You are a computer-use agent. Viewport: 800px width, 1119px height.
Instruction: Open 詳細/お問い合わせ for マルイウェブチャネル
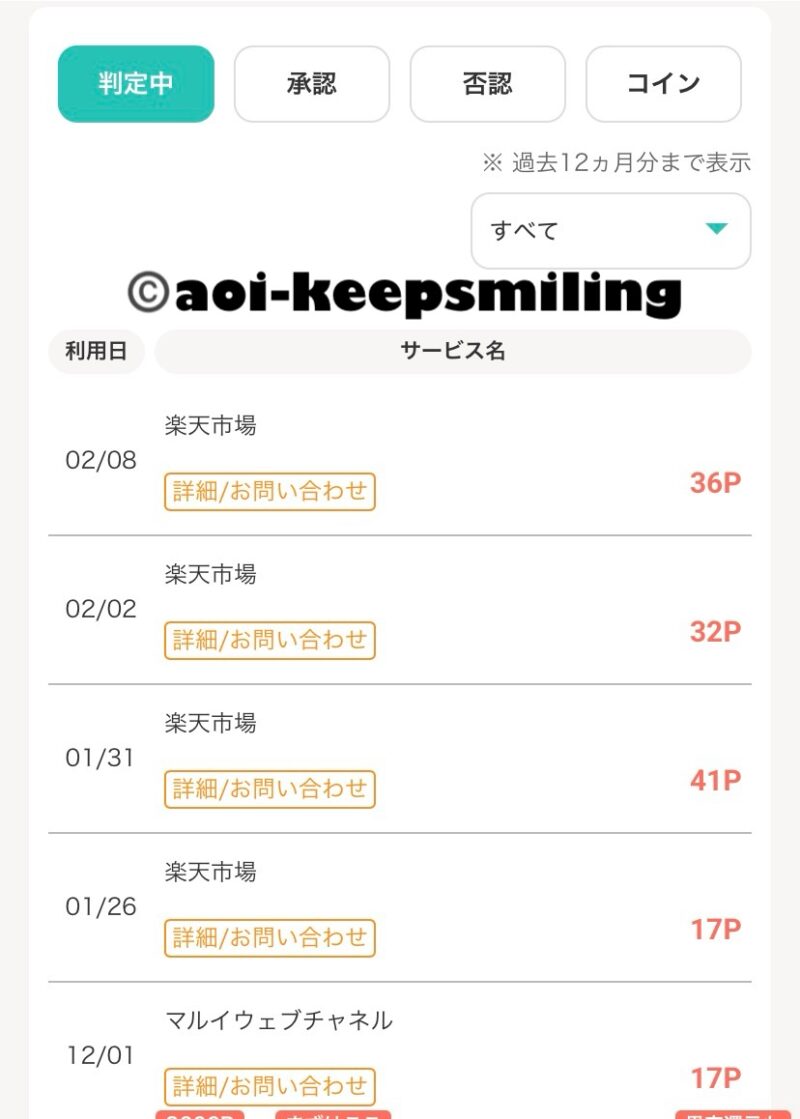click(270, 1086)
